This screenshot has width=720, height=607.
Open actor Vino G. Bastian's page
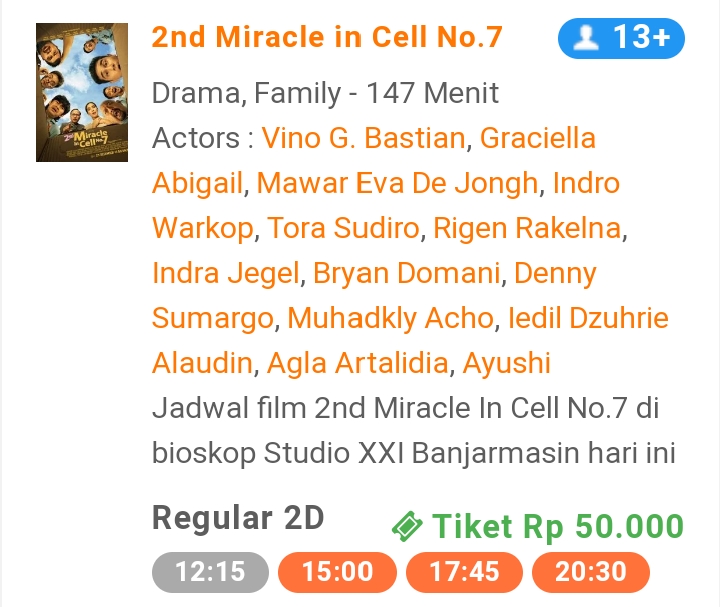pos(364,138)
